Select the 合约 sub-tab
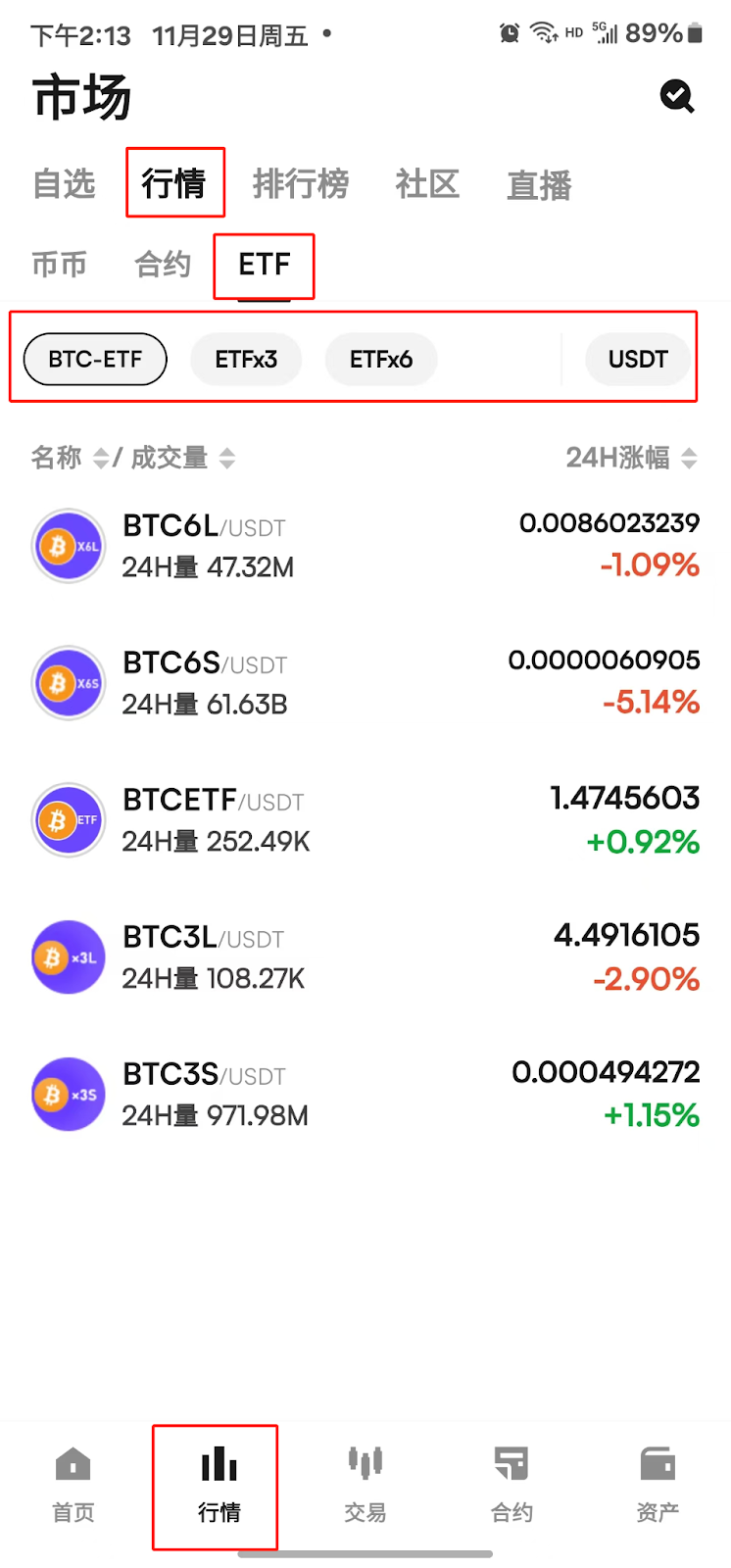The height and width of the screenshot is (1568, 731). click(163, 265)
